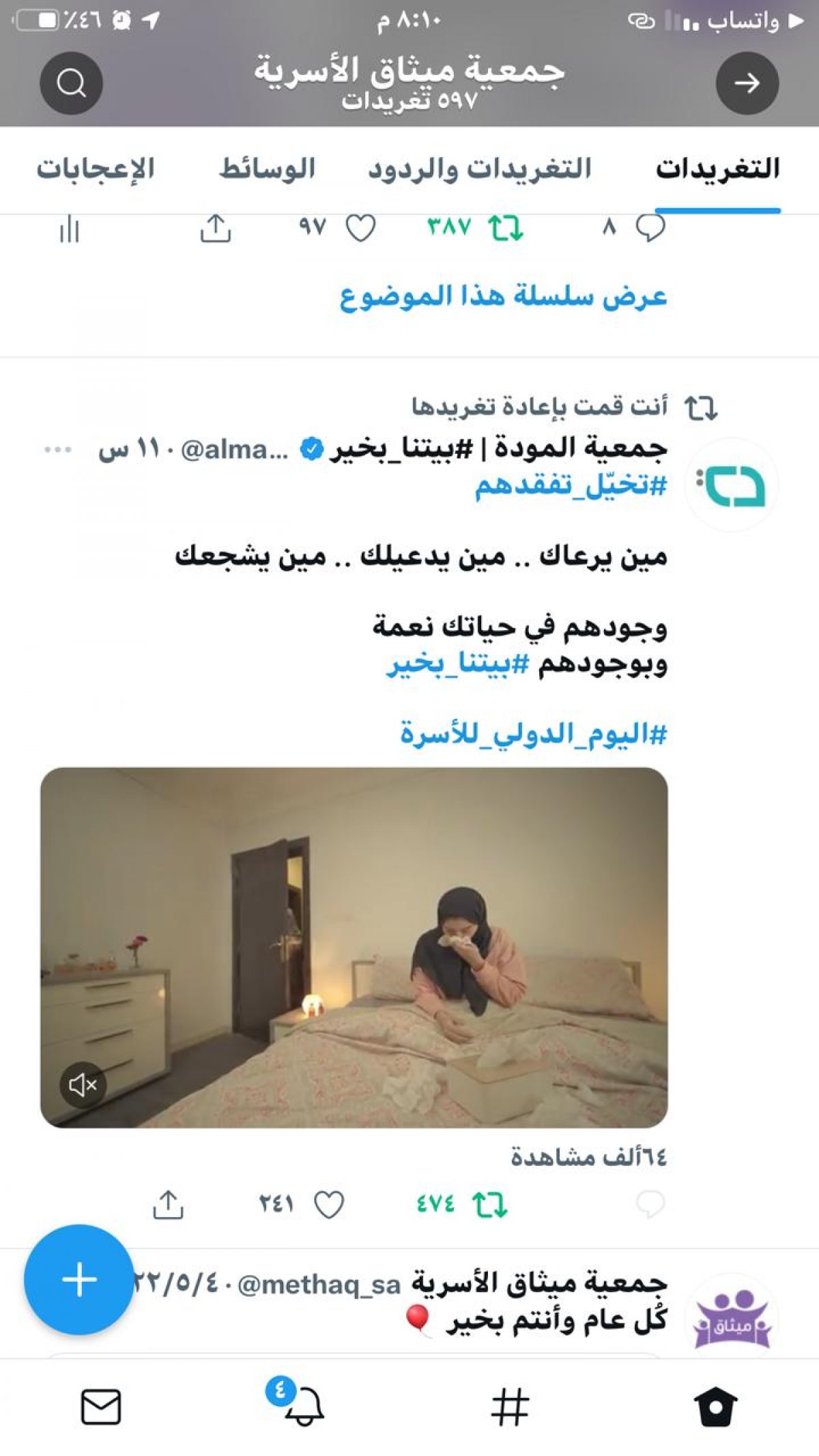The height and width of the screenshot is (1456, 819).
Task: Switch to the الوسائط tab
Action: [x=267, y=169]
